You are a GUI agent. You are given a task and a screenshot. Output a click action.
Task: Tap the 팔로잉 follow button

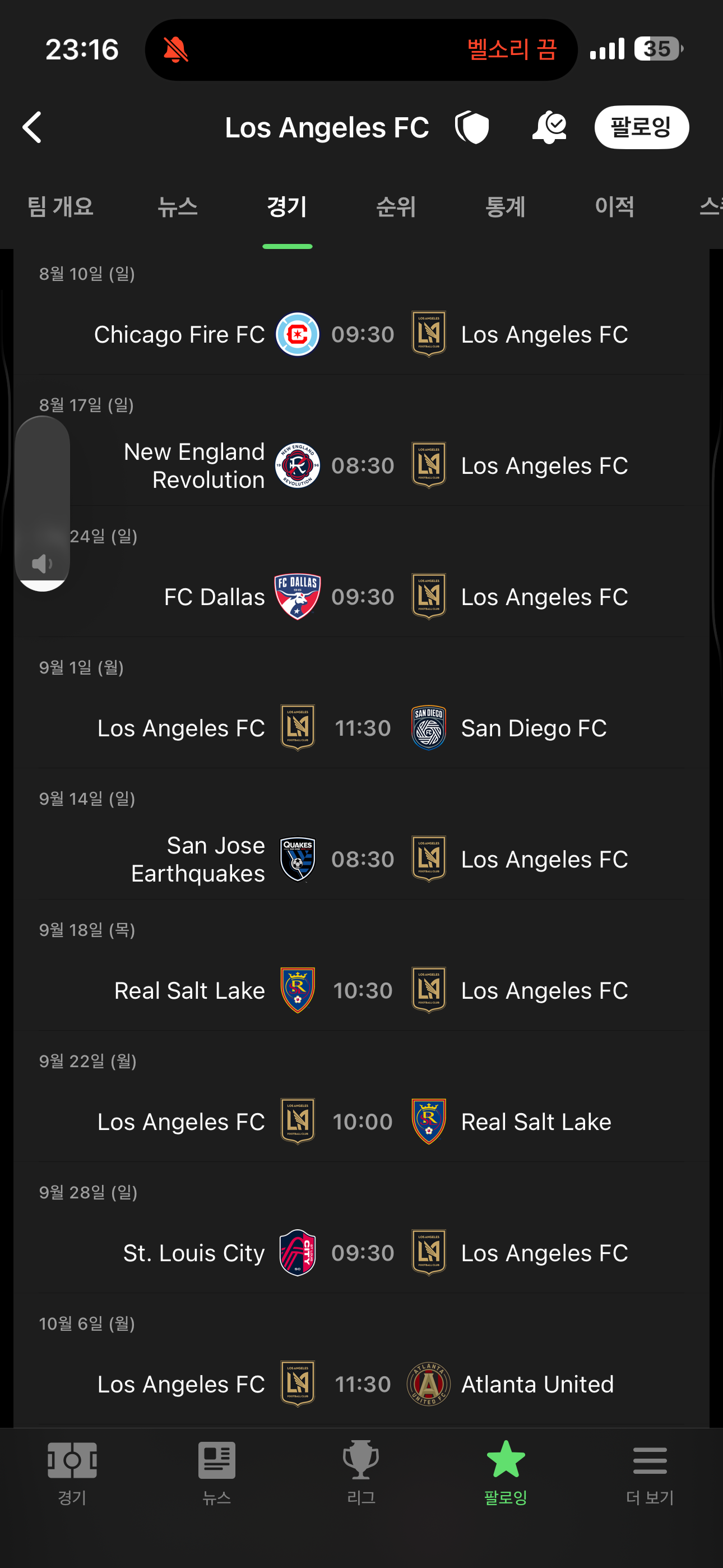coord(641,127)
